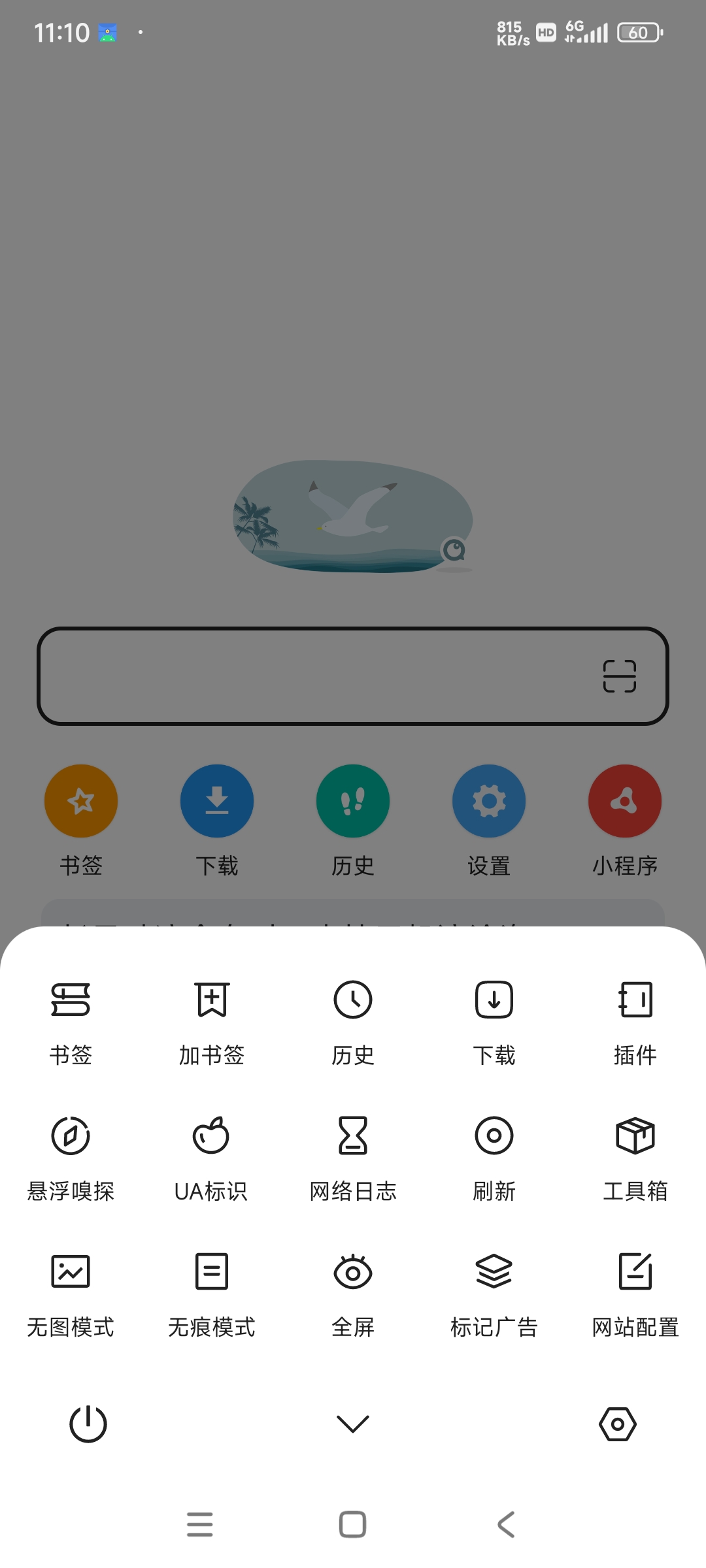Select 标记广告 to mark ads
706x1568 pixels.
pyautogui.click(x=494, y=1291)
